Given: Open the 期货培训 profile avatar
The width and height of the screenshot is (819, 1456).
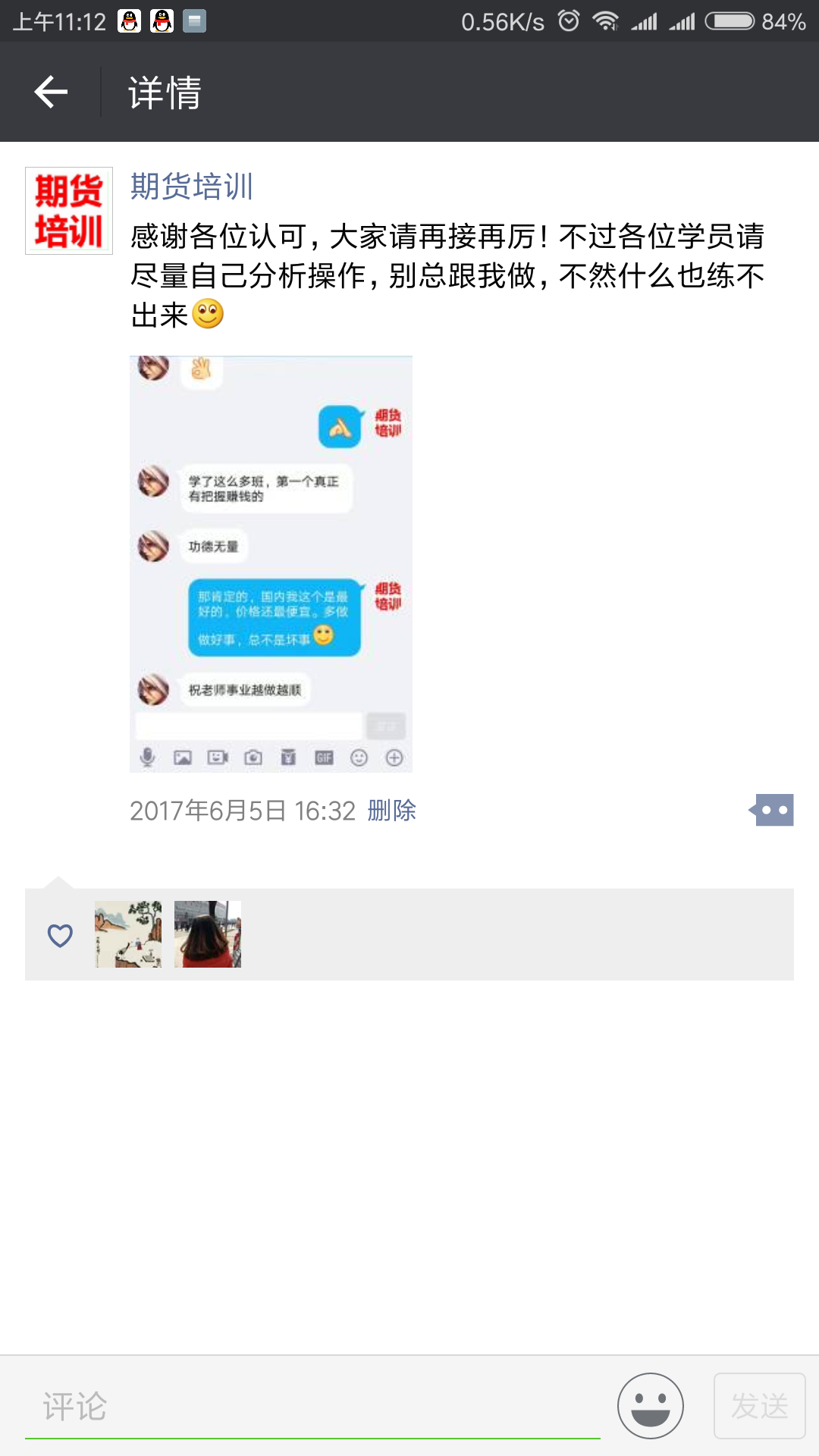Looking at the screenshot, I should coord(69,211).
